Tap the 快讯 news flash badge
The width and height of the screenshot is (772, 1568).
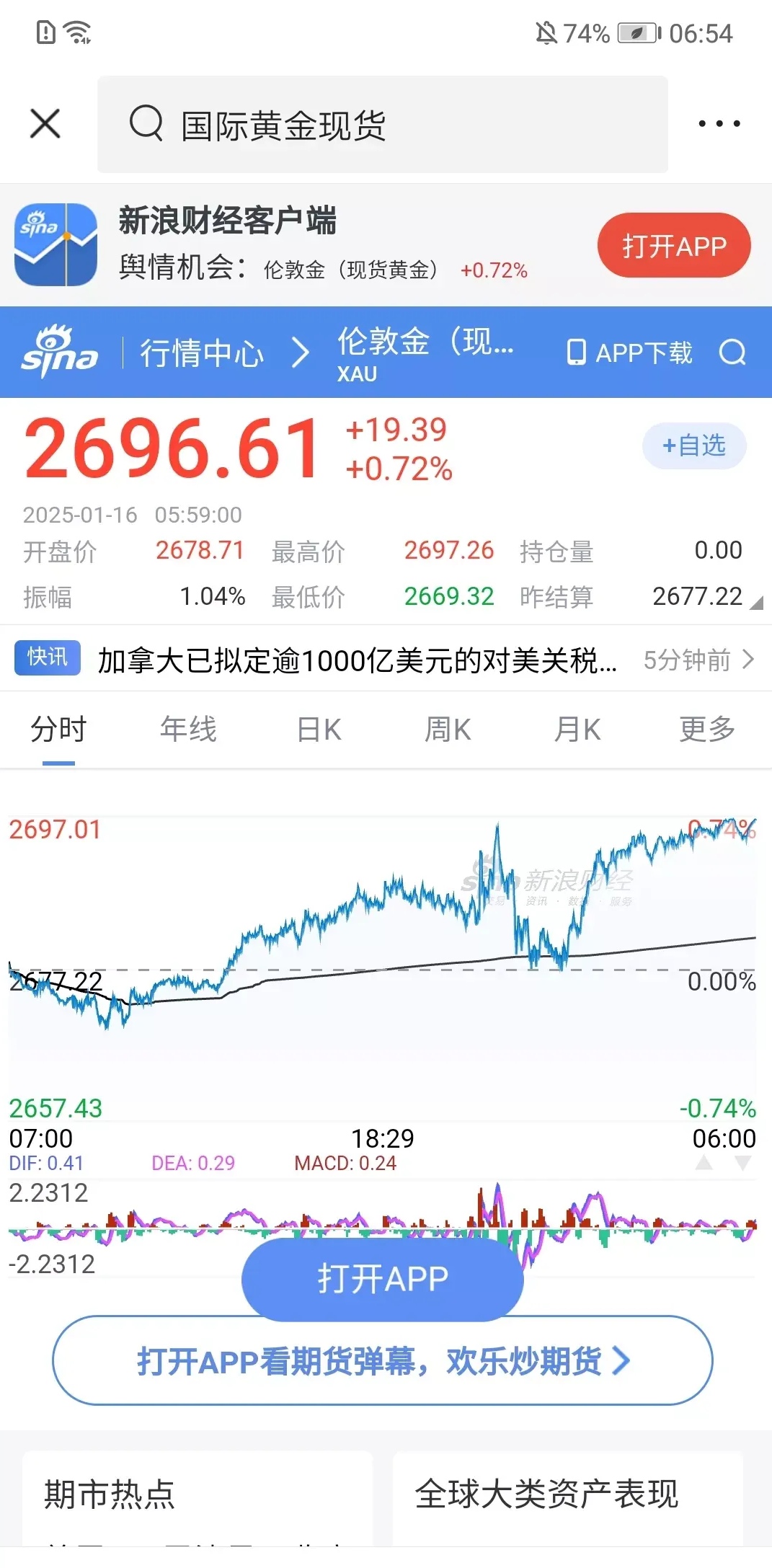(x=46, y=657)
